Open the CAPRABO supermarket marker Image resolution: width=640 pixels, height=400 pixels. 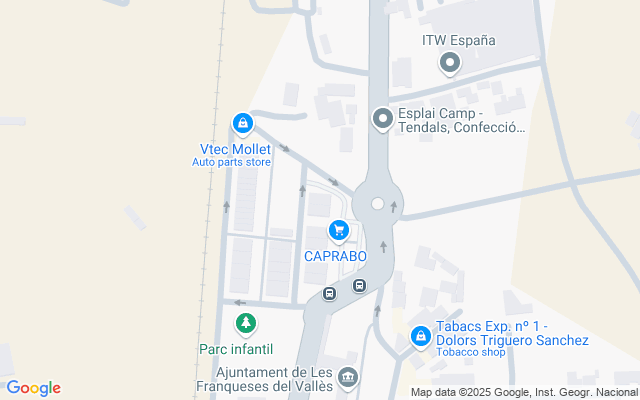339,231
